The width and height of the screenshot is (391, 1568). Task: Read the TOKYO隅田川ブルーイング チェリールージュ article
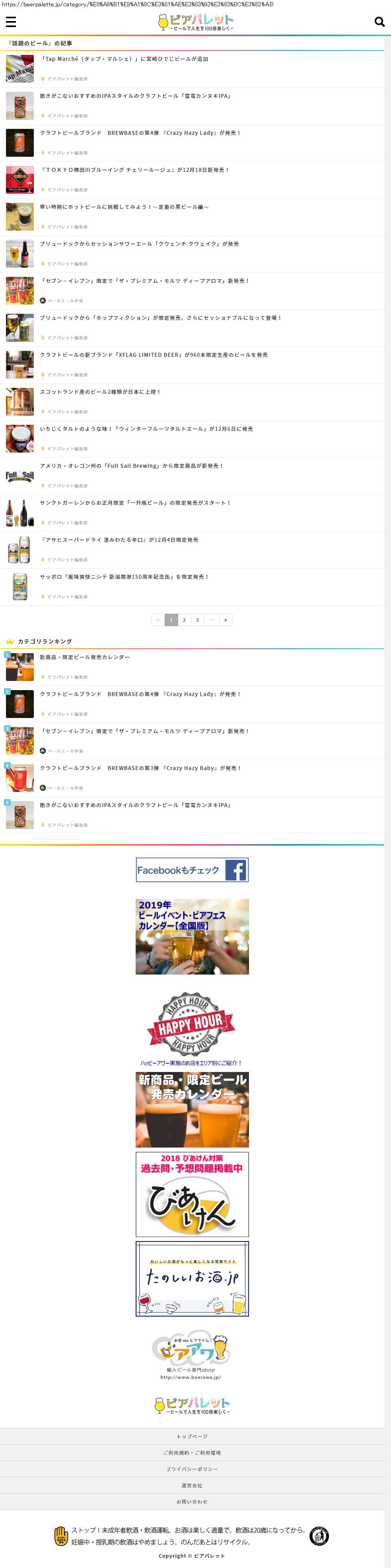[134, 170]
